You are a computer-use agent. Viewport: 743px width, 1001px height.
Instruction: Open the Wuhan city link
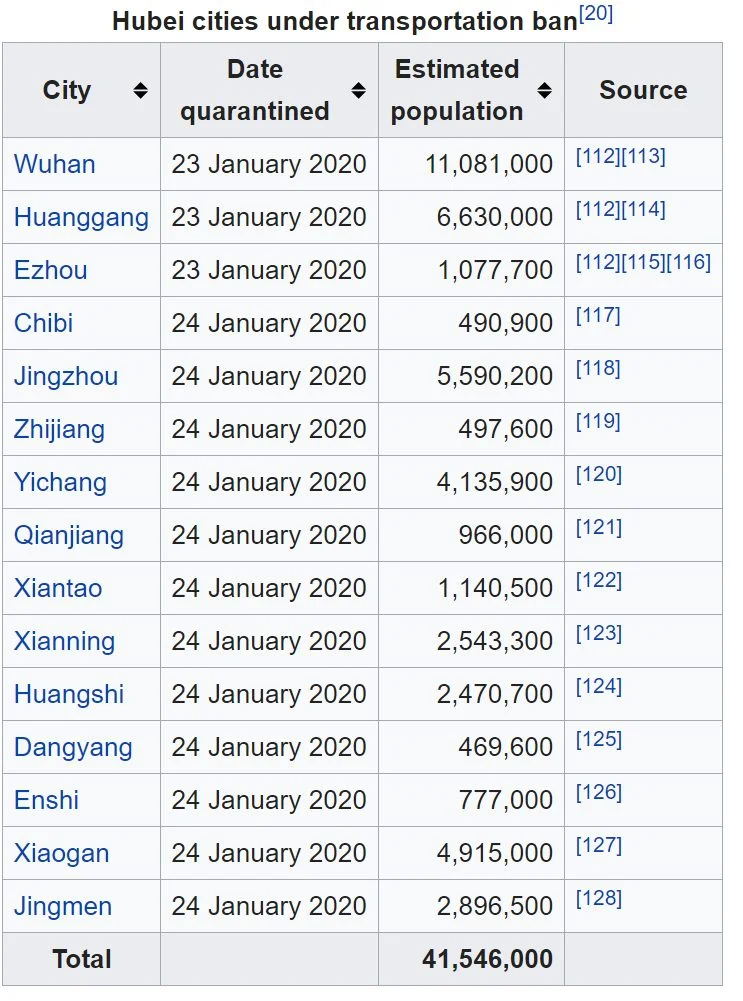pyautogui.click(x=55, y=164)
